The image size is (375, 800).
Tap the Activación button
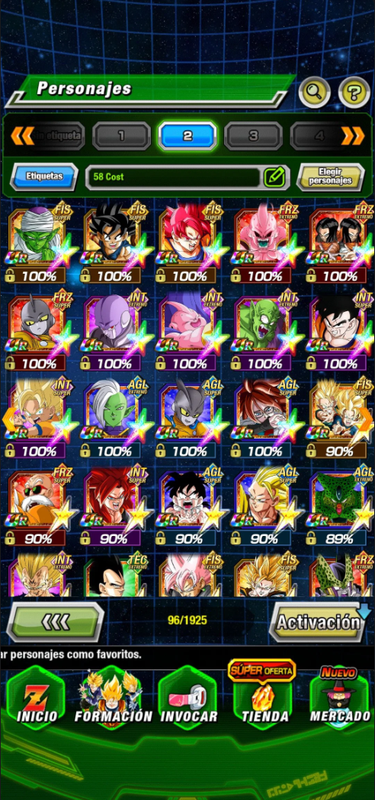(x=318, y=622)
